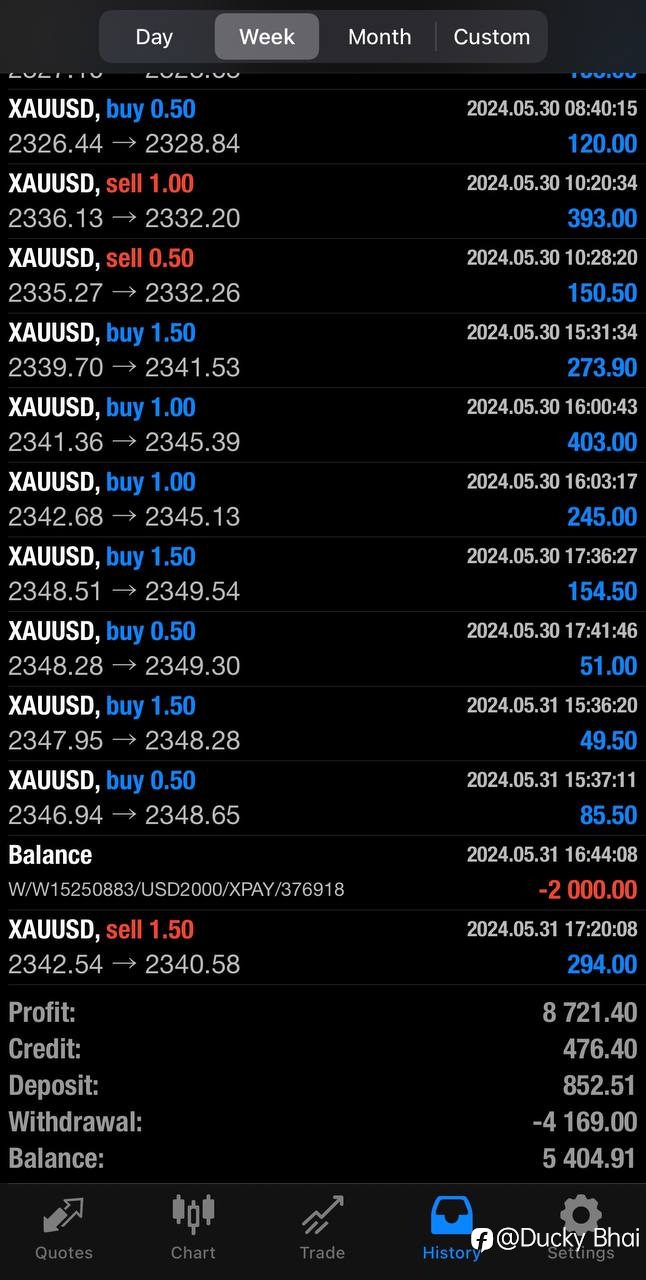Open the History tab
Image resolution: width=646 pixels, height=1280 pixels.
point(451,1228)
